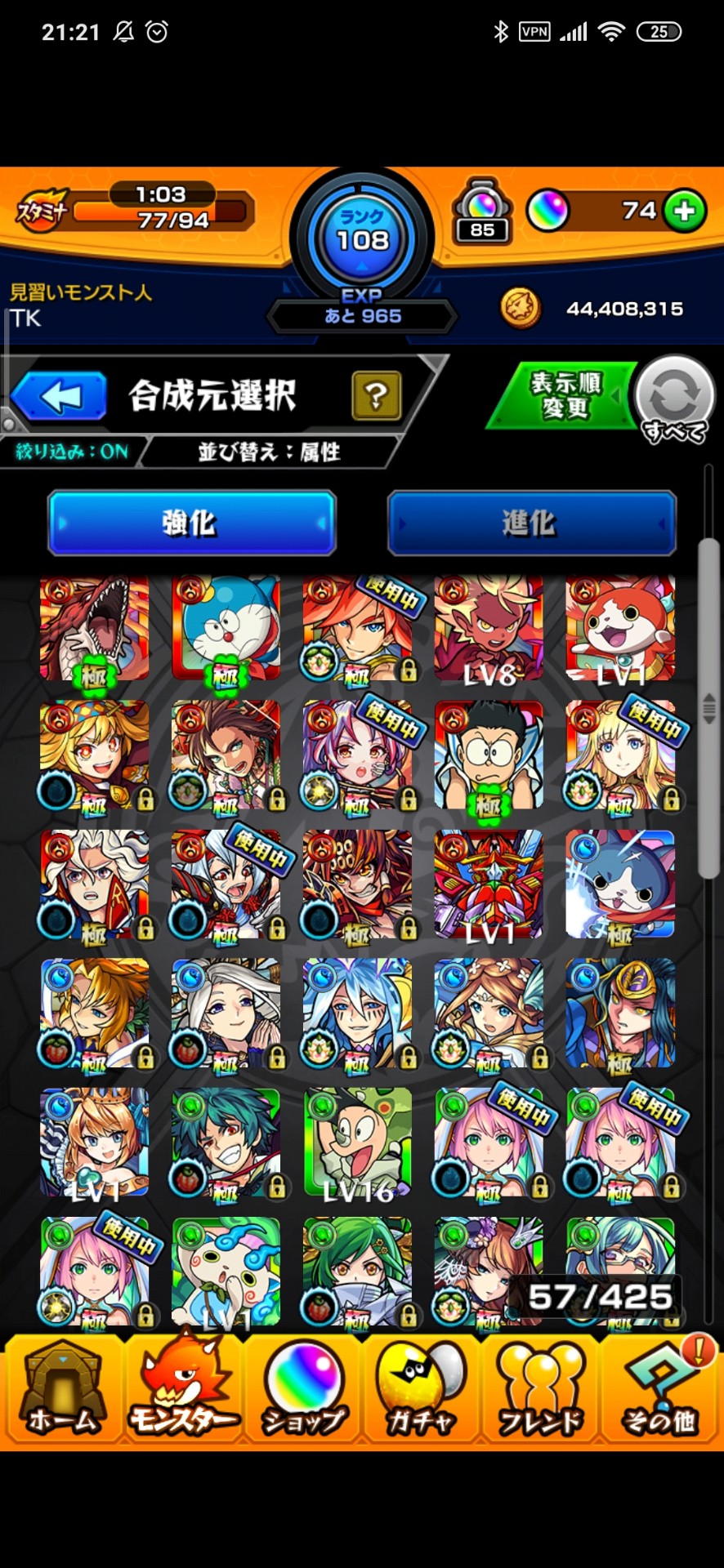Tap the 表示順変更 button
The height and width of the screenshot is (1568, 724).
point(564,396)
